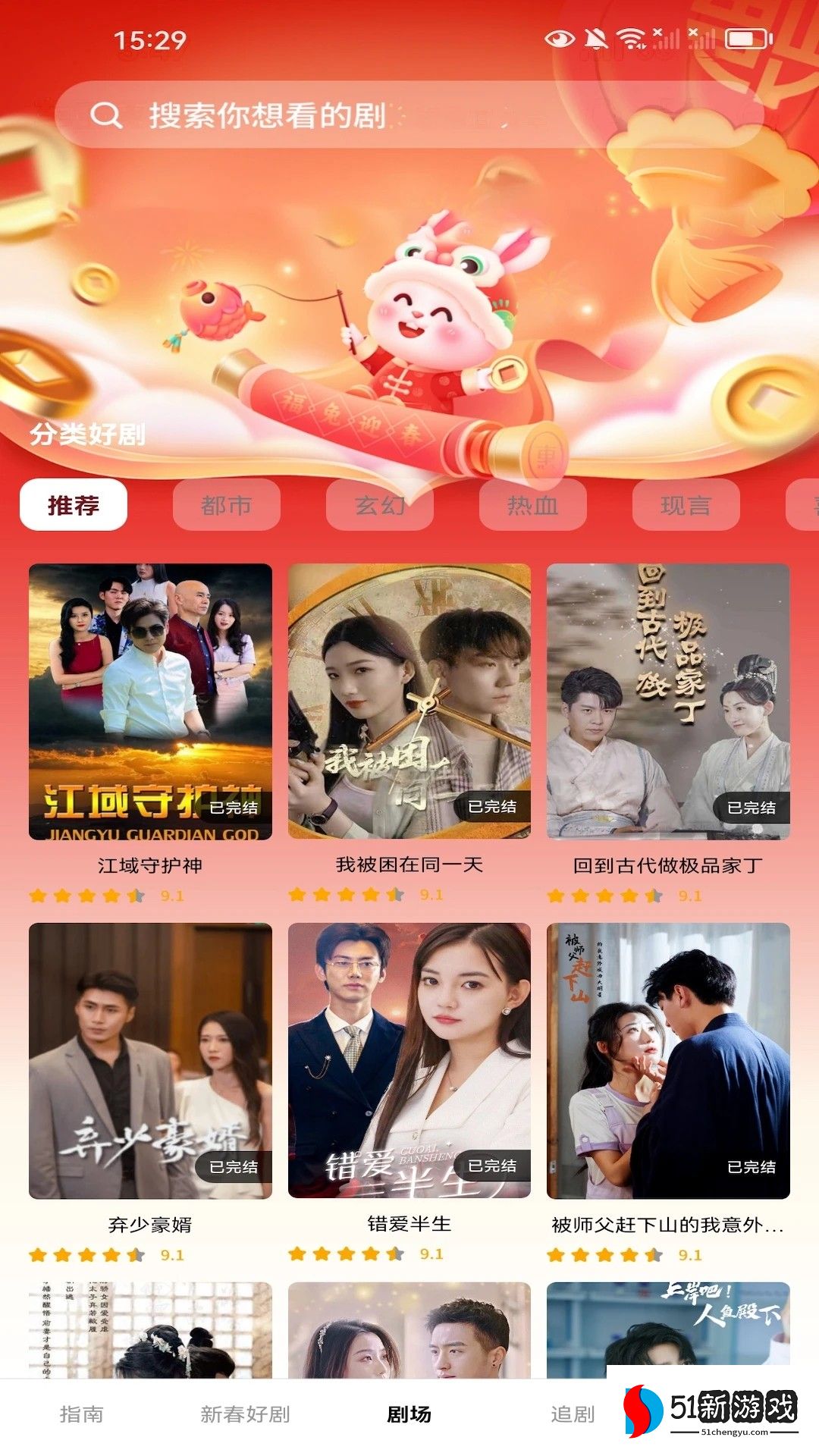819x1456 pixels.
Task: Open the drama 我被困在同一天
Action: (x=409, y=701)
